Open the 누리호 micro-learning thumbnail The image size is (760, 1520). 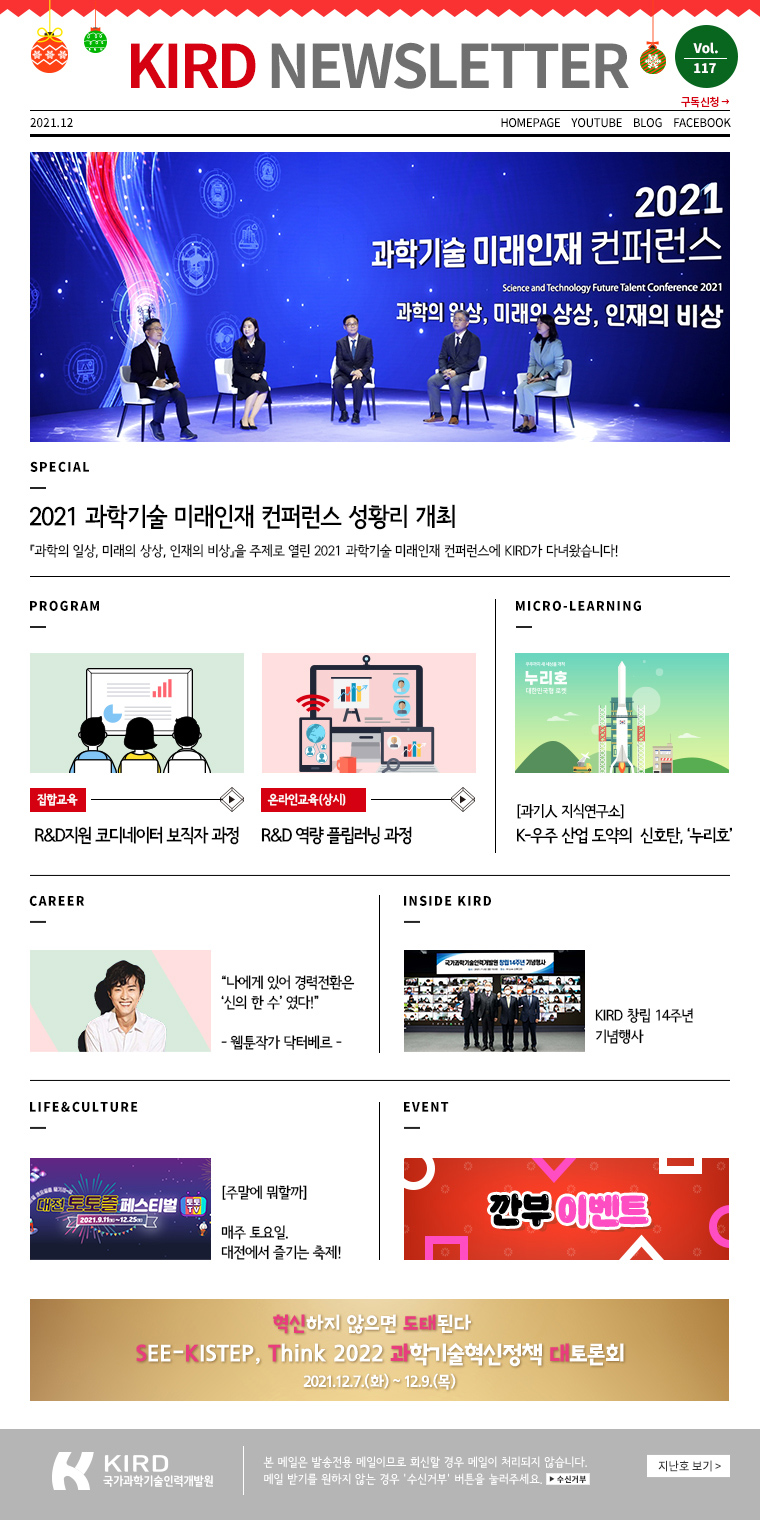621,713
